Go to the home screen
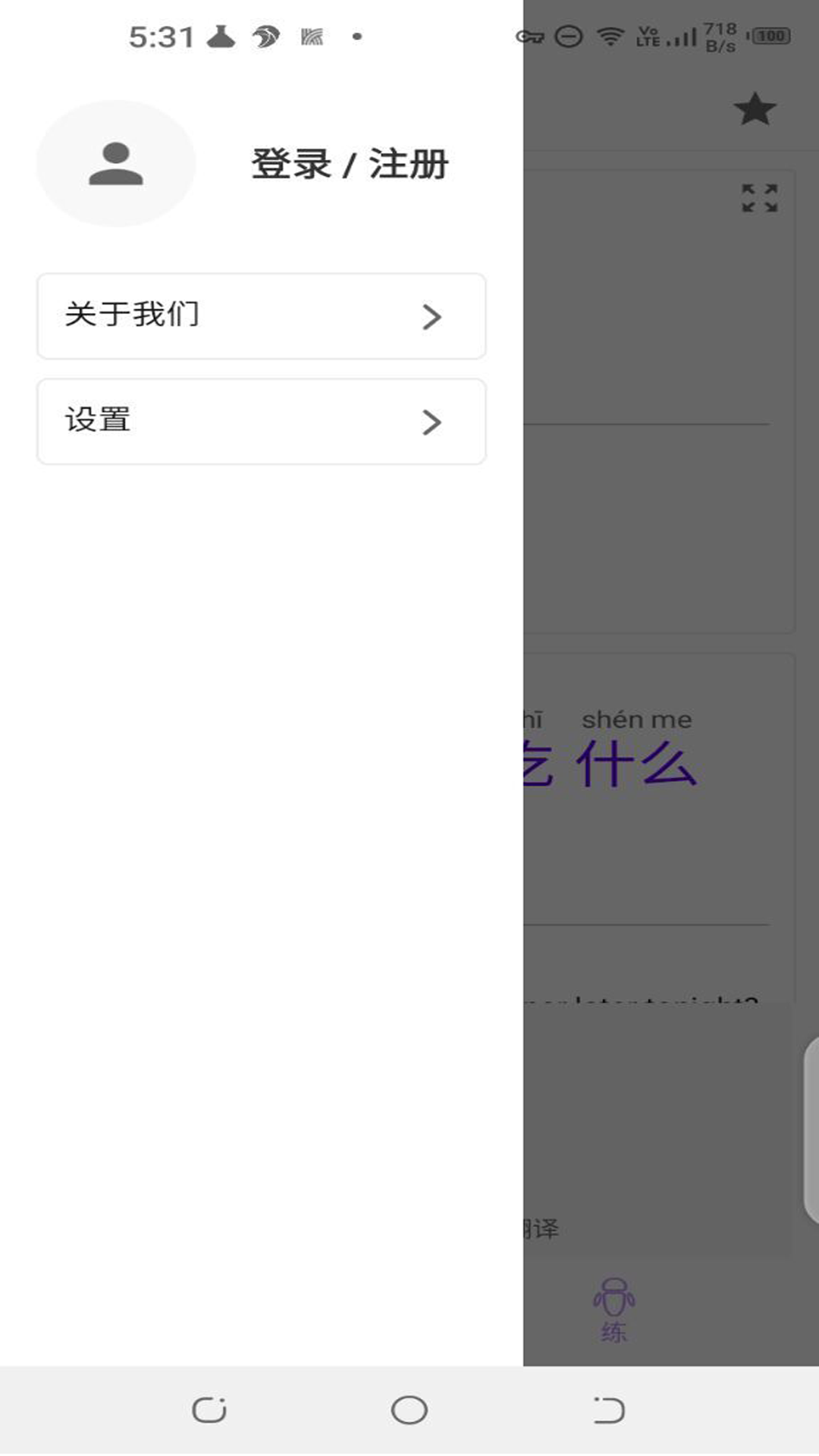 [x=409, y=1410]
